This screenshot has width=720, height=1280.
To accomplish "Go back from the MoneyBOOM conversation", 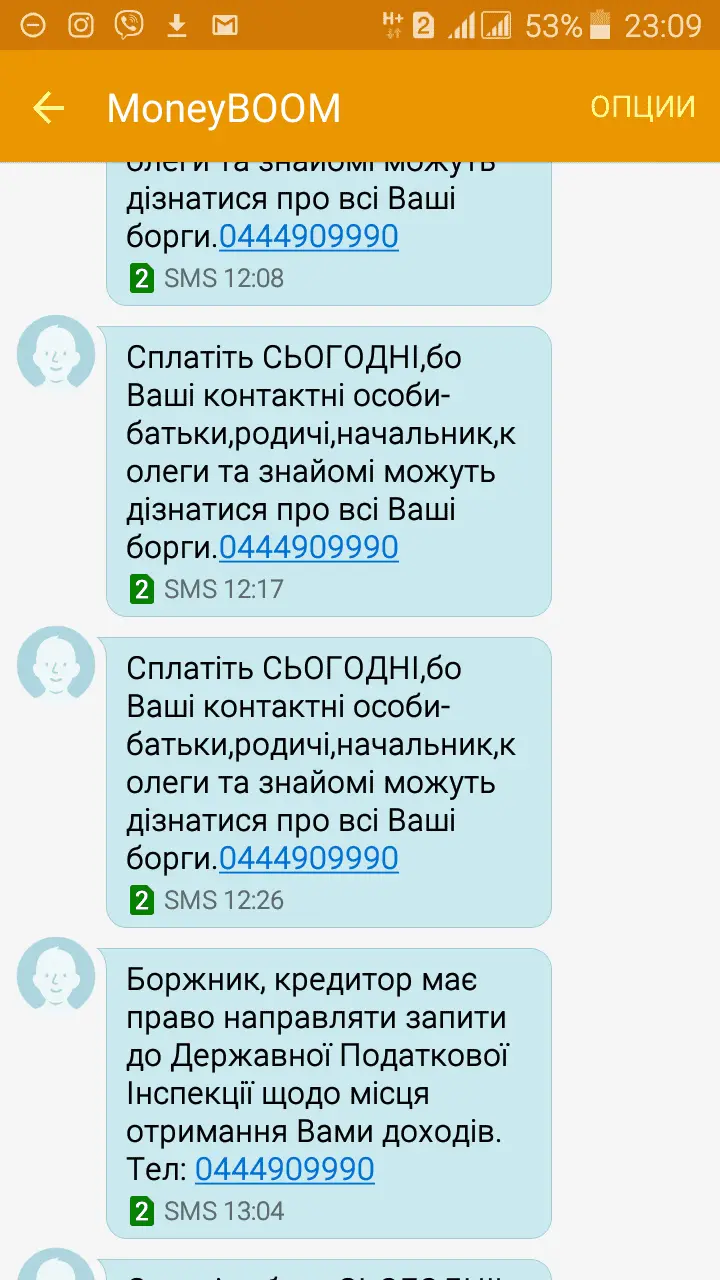I will pyautogui.click(x=48, y=108).
